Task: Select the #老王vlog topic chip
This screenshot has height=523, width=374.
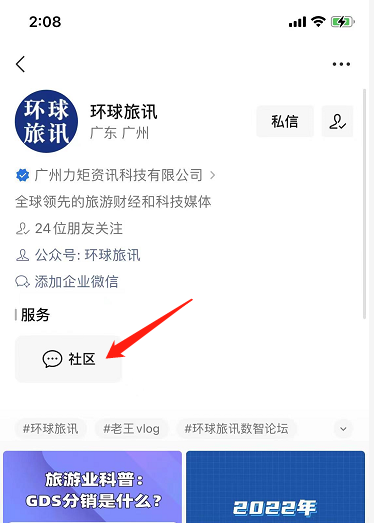Action: click(131, 429)
